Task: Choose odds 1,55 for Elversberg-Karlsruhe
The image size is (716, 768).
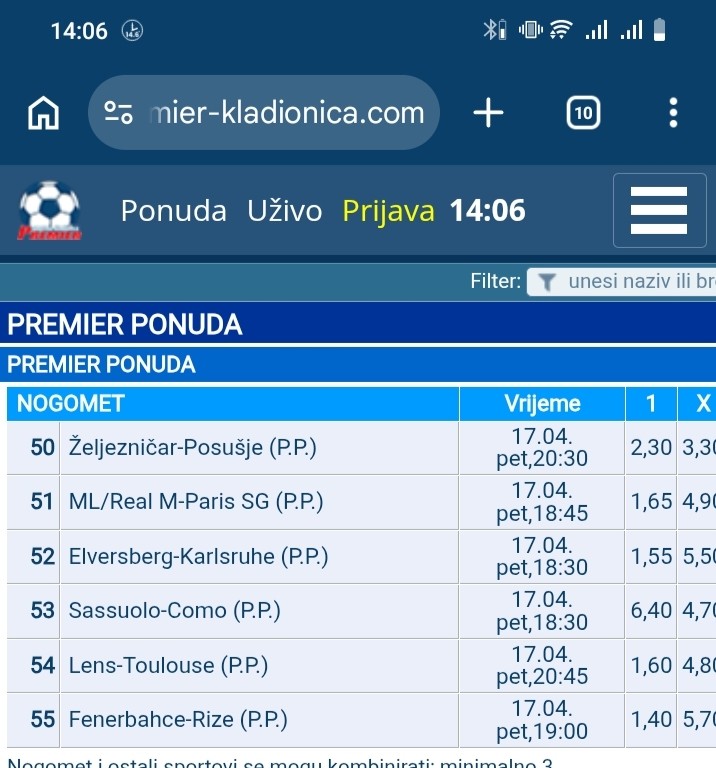Action: click(x=651, y=557)
